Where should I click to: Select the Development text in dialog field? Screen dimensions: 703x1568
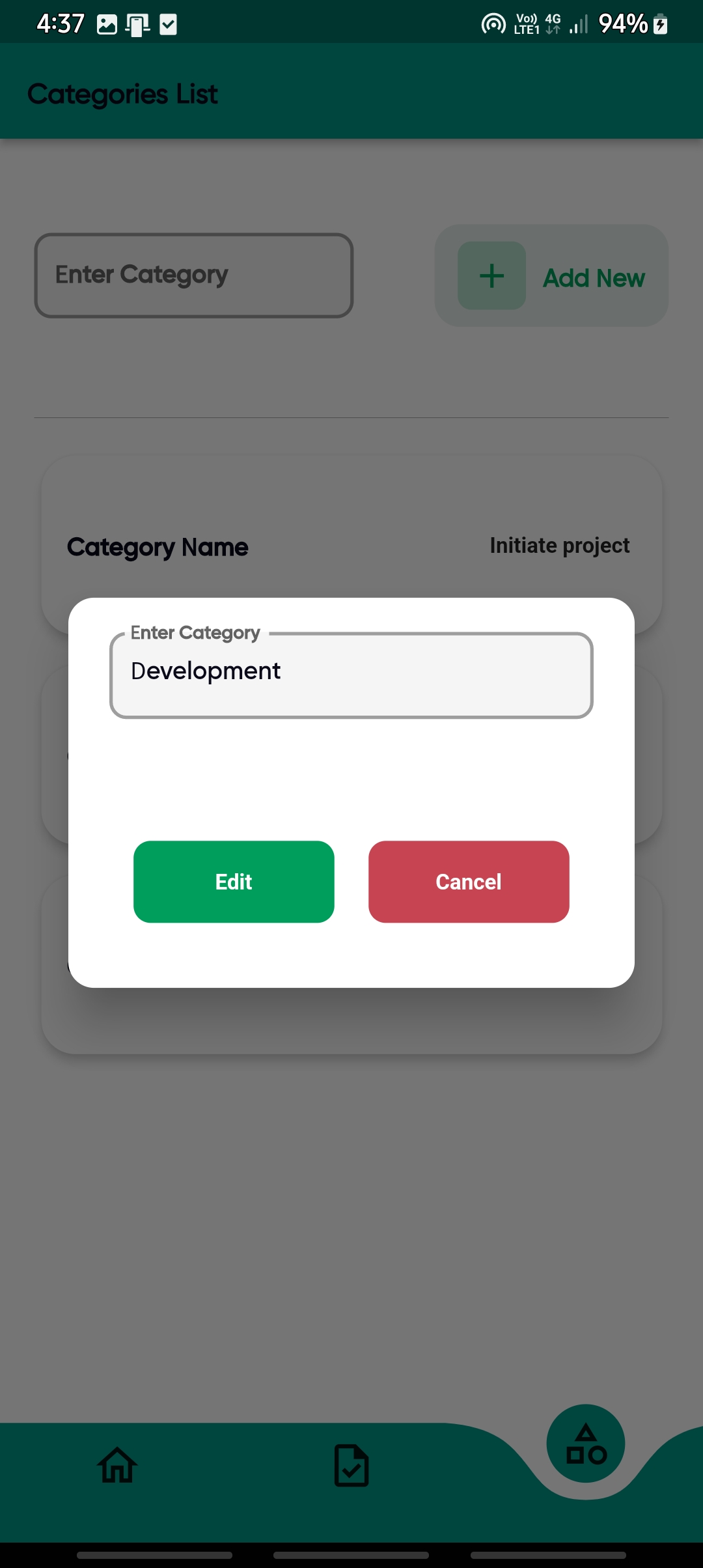[206, 671]
